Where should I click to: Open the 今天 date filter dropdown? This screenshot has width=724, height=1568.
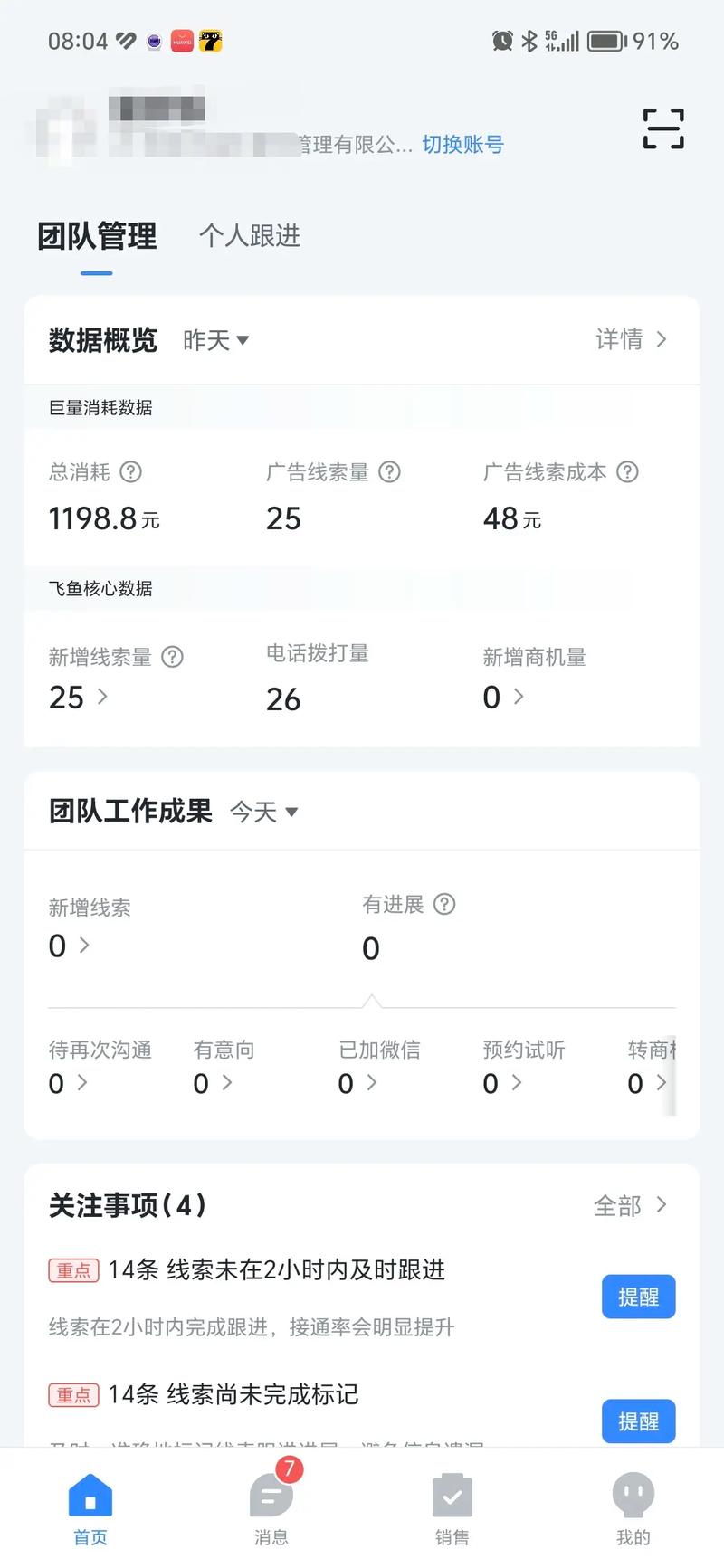(263, 812)
